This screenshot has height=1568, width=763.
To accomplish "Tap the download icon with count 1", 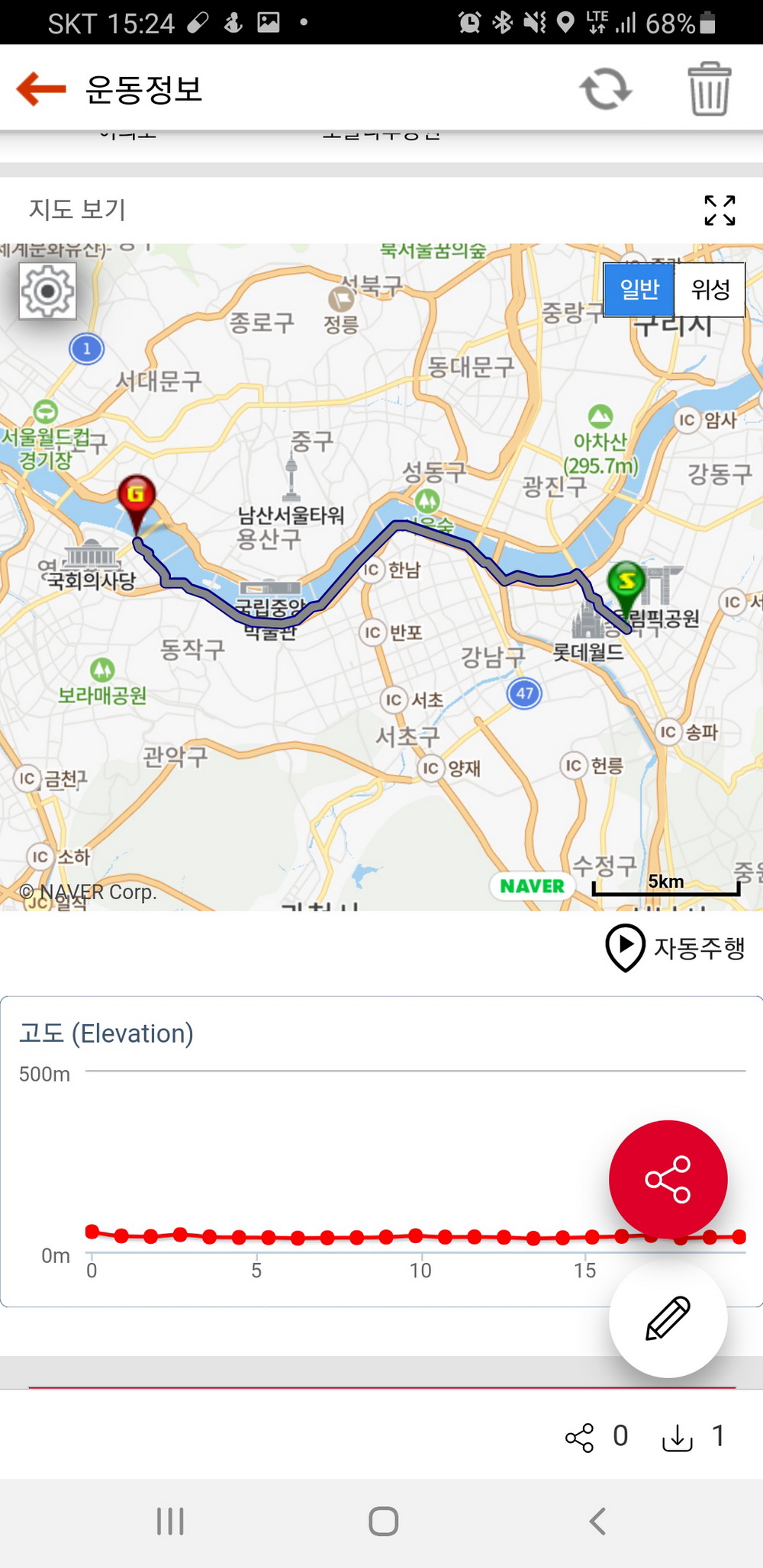I will point(678,1438).
